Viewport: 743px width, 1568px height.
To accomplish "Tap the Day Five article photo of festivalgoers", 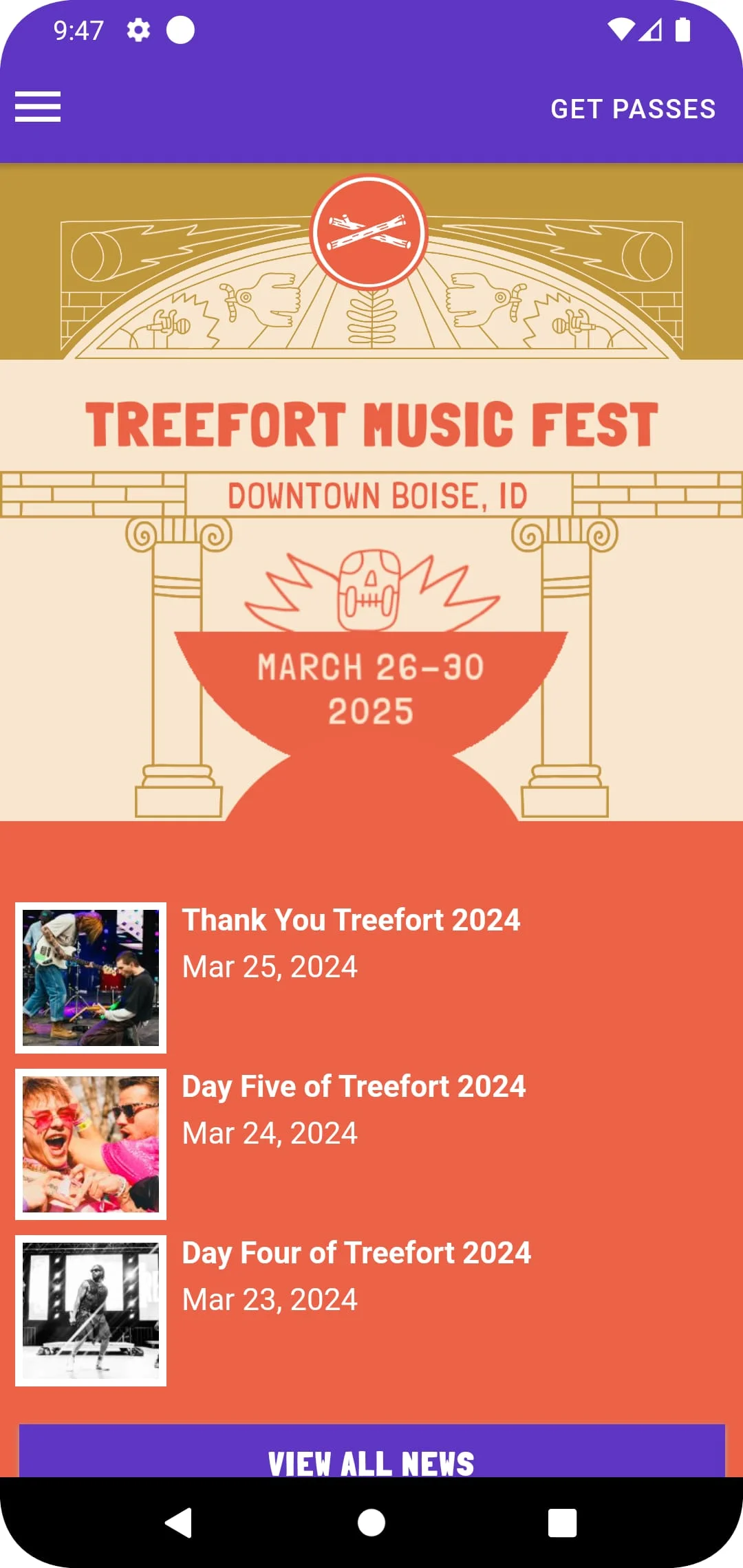I will 90,1142.
